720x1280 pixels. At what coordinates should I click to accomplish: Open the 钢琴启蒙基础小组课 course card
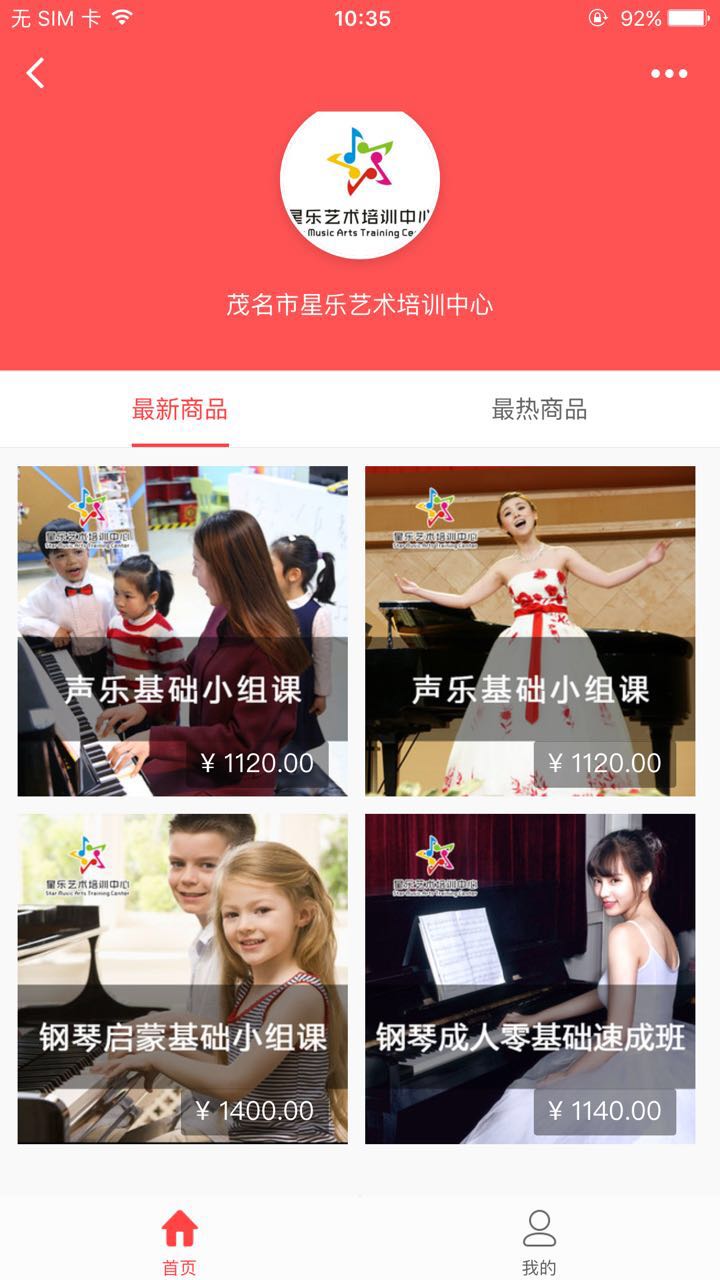click(x=183, y=978)
